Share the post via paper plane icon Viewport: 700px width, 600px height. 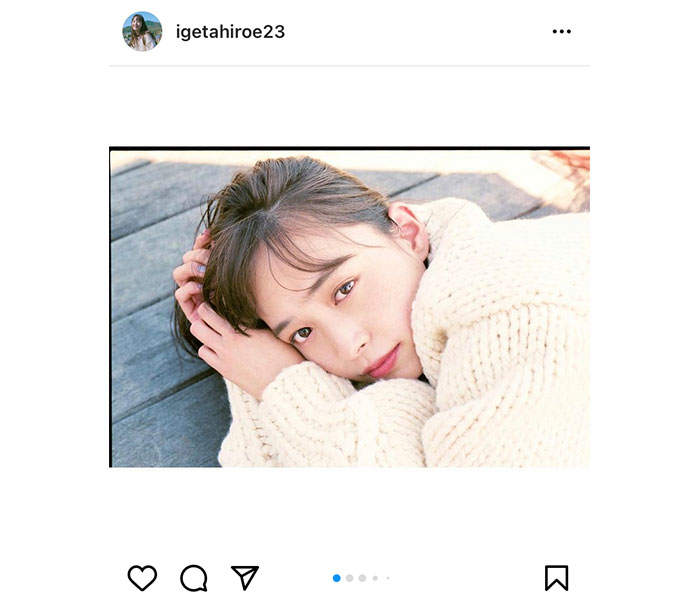pos(245,577)
